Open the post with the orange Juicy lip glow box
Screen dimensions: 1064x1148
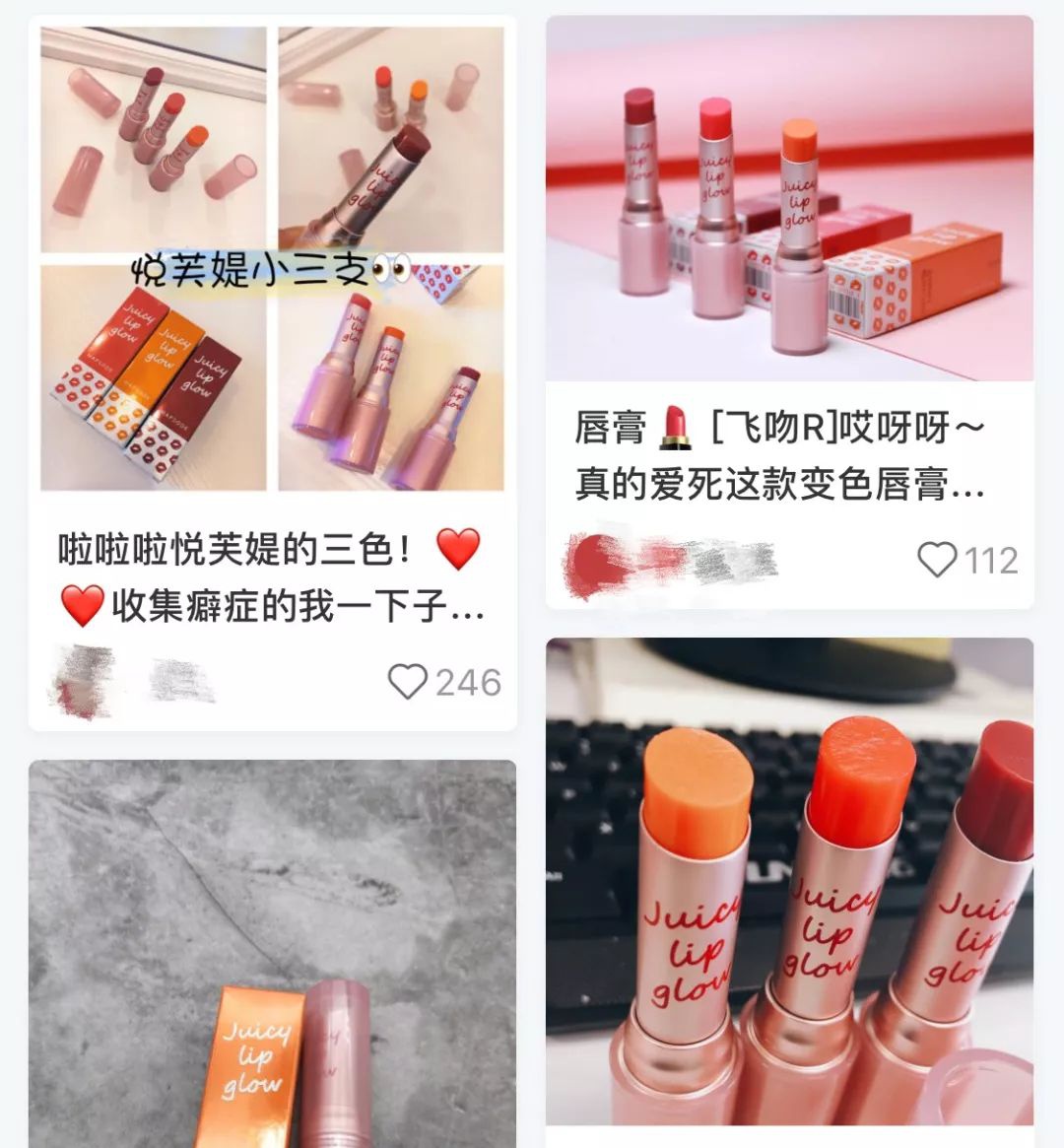click(x=272, y=953)
